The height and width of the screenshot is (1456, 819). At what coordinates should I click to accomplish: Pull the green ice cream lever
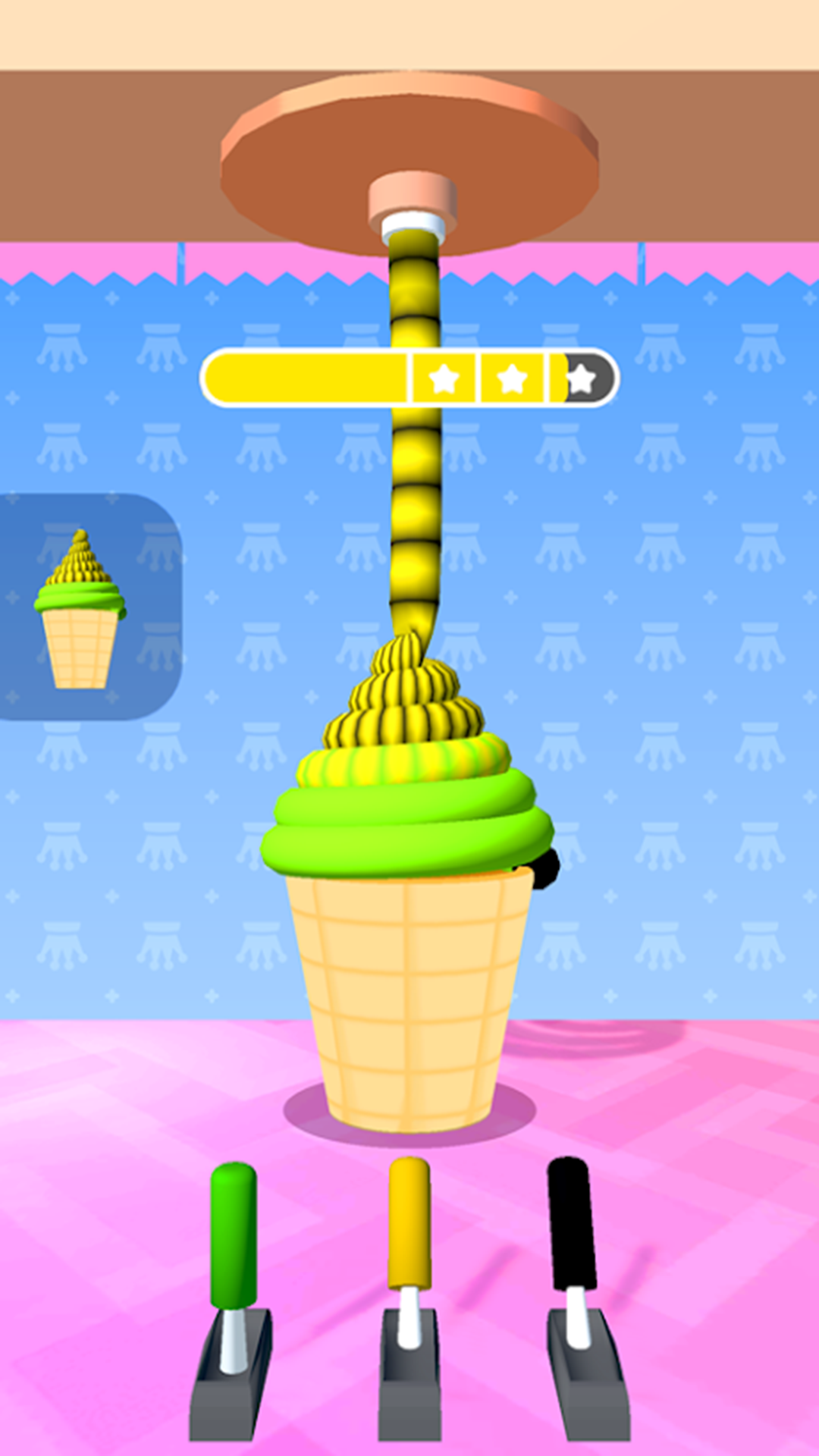[234, 1238]
